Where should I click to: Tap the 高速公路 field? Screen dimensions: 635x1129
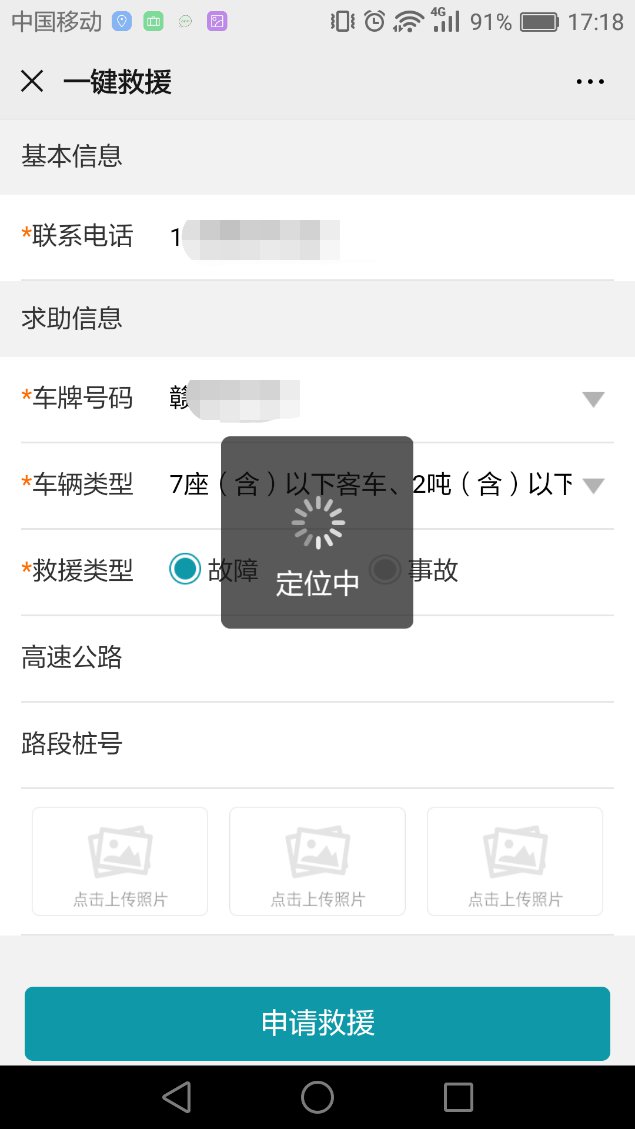coord(317,658)
